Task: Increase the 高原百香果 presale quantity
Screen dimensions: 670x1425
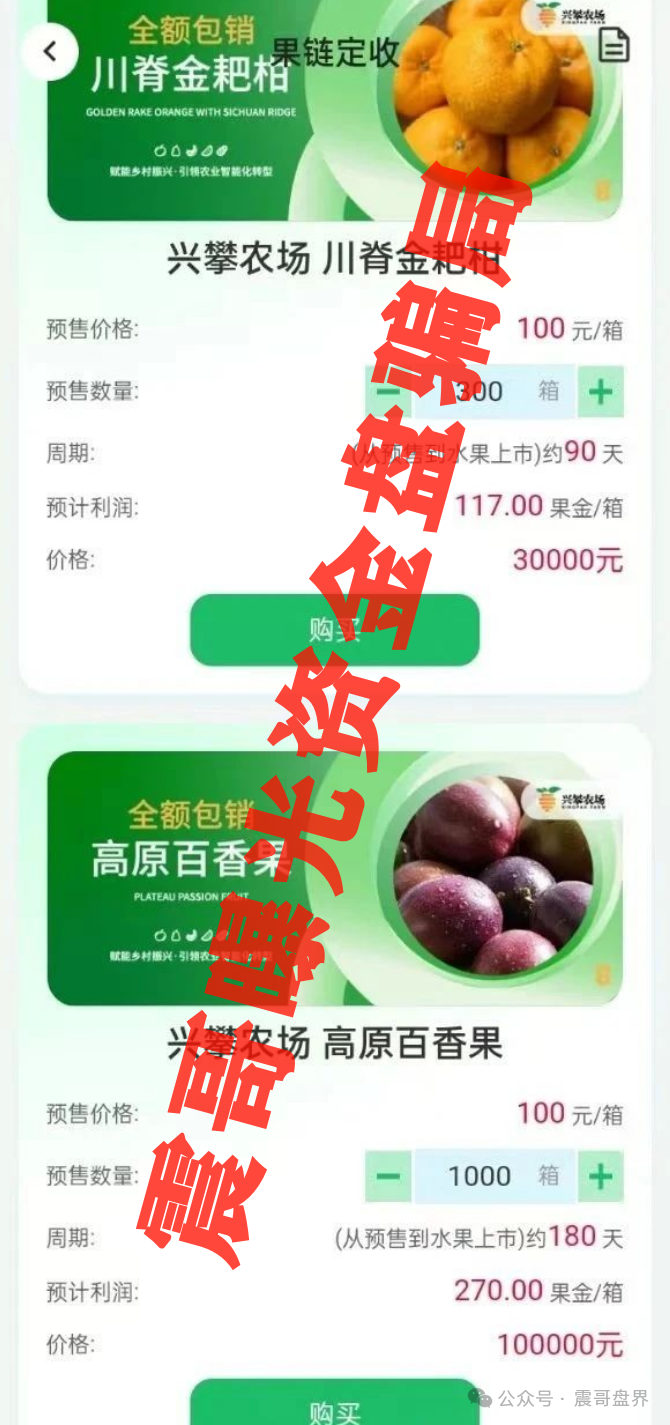Action: [600, 1176]
